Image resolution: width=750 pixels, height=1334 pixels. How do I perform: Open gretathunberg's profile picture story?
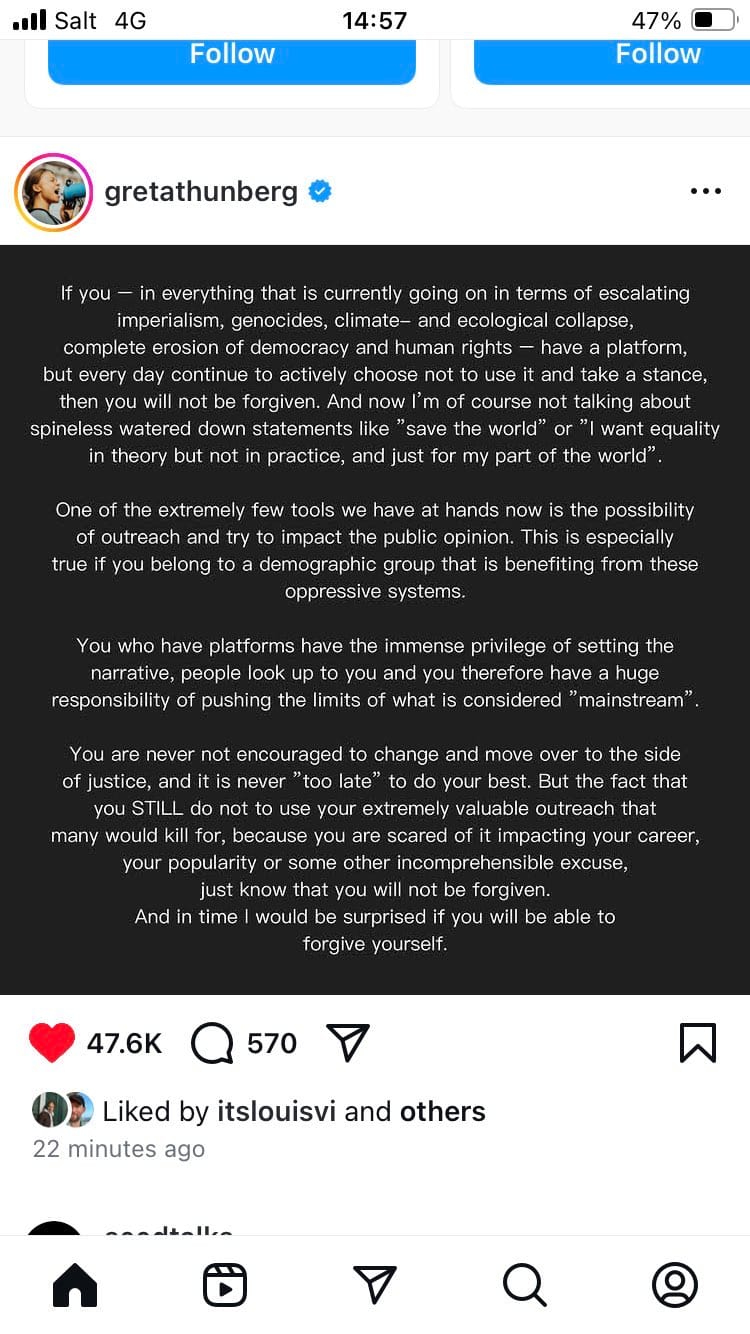point(53,192)
